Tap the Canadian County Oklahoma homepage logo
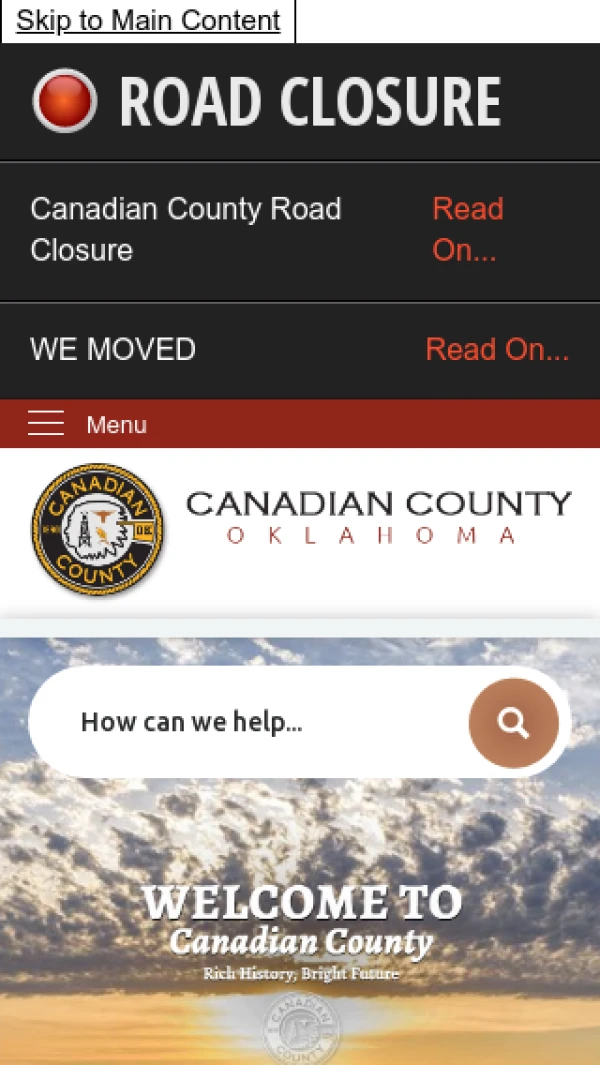The height and width of the screenshot is (1065, 600). pyautogui.click(x=300, y=530)
